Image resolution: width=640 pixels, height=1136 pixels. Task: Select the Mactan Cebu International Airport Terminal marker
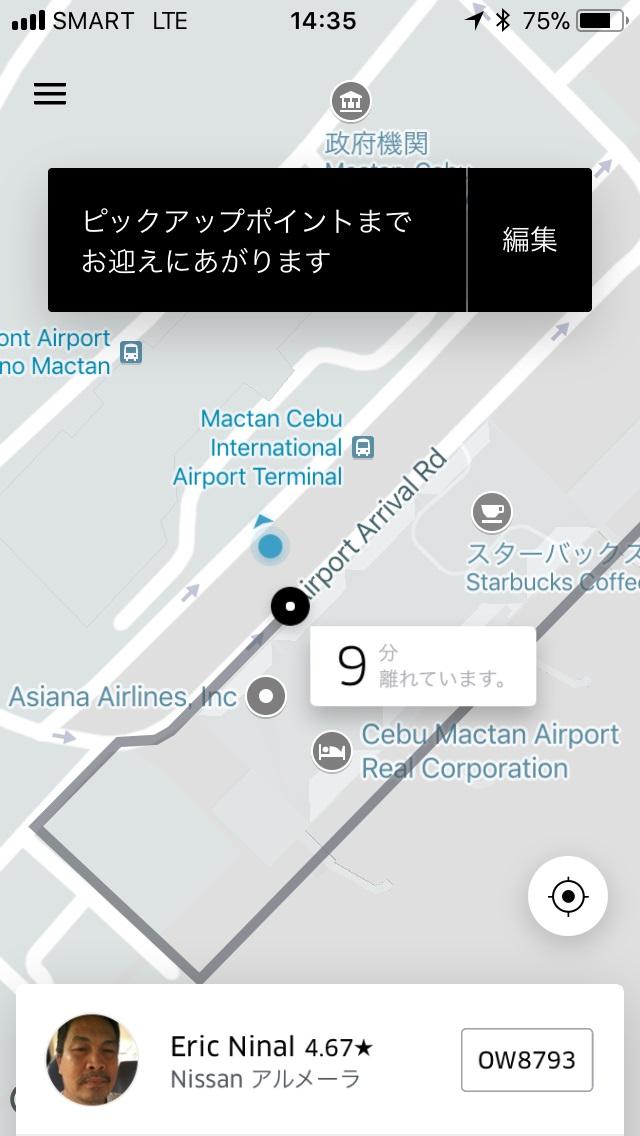click(364, 447)
